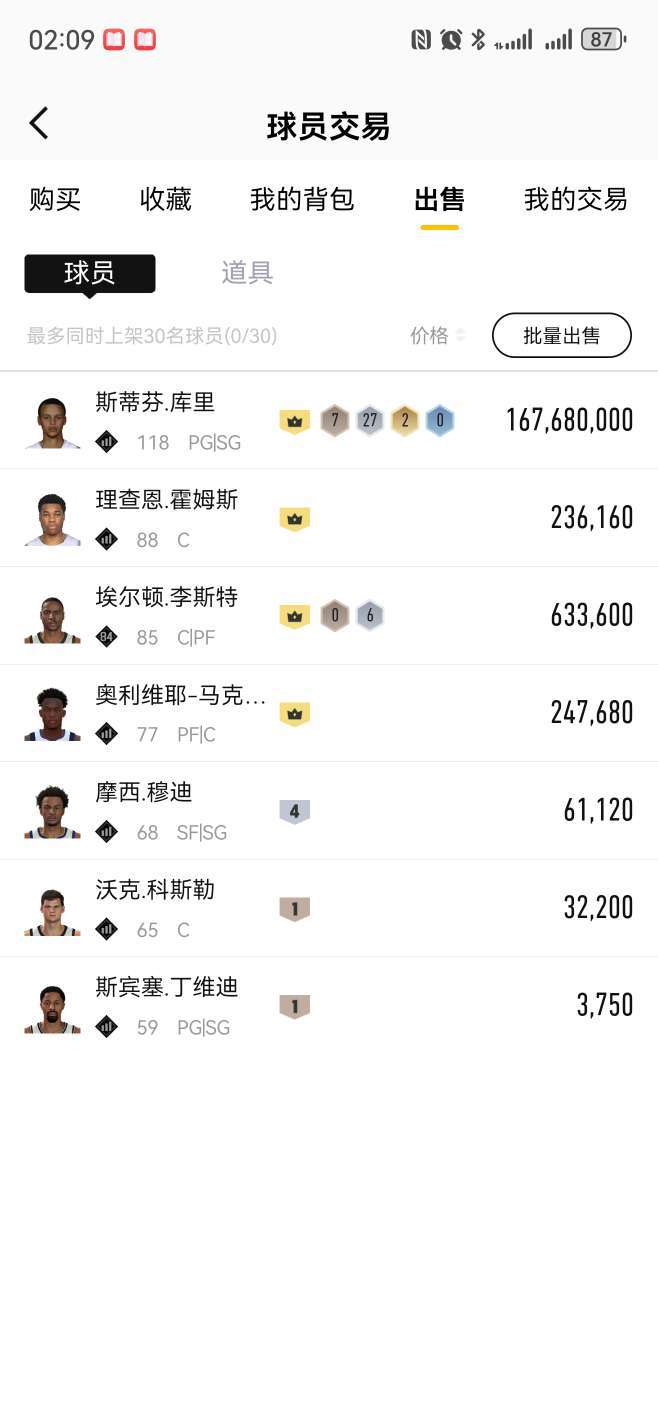Select the 出售 tab

click(439, 199)
